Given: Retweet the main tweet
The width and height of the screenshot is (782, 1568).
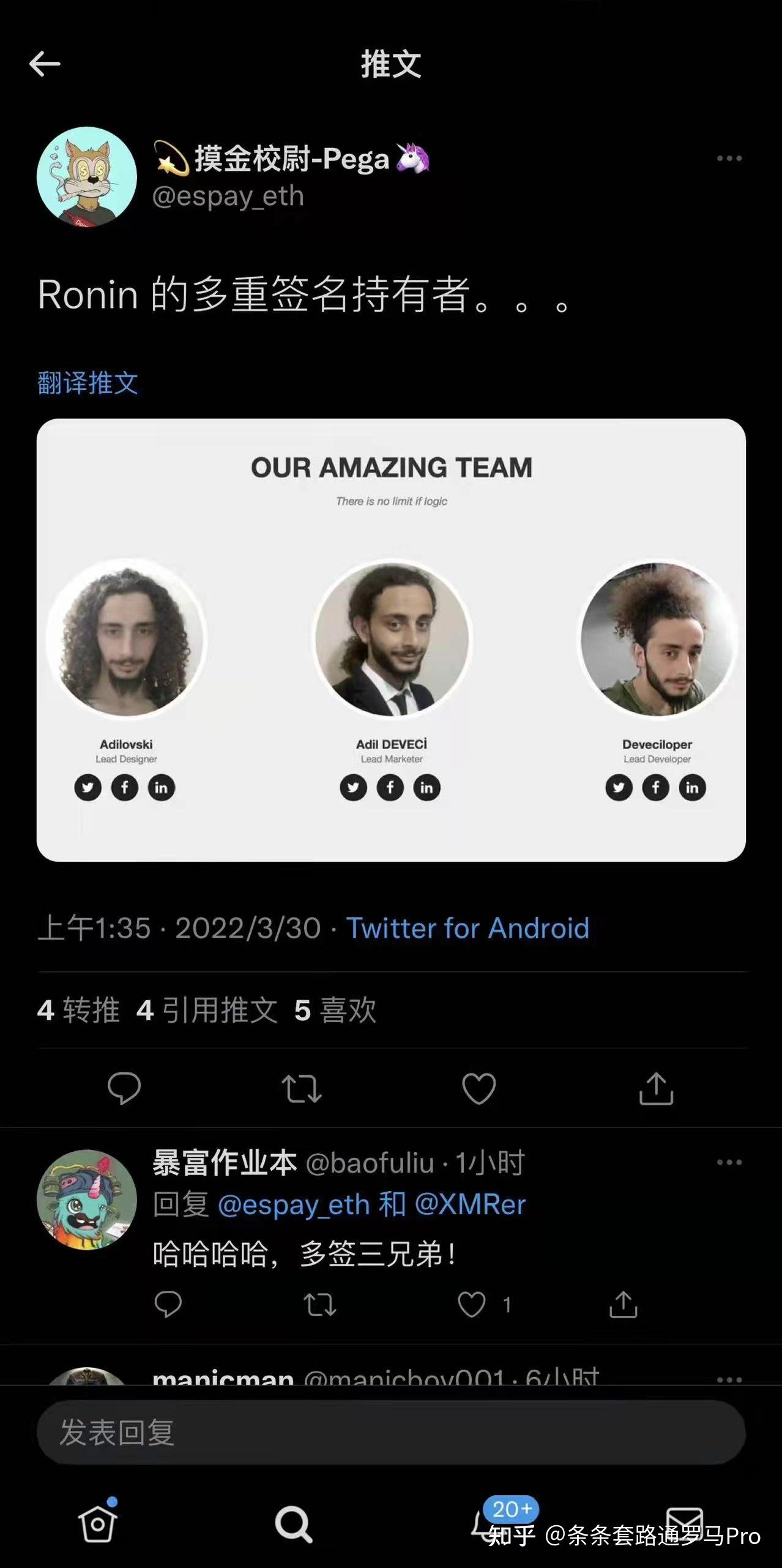Looking at the screenshot, I should (x=301, y=1088).
